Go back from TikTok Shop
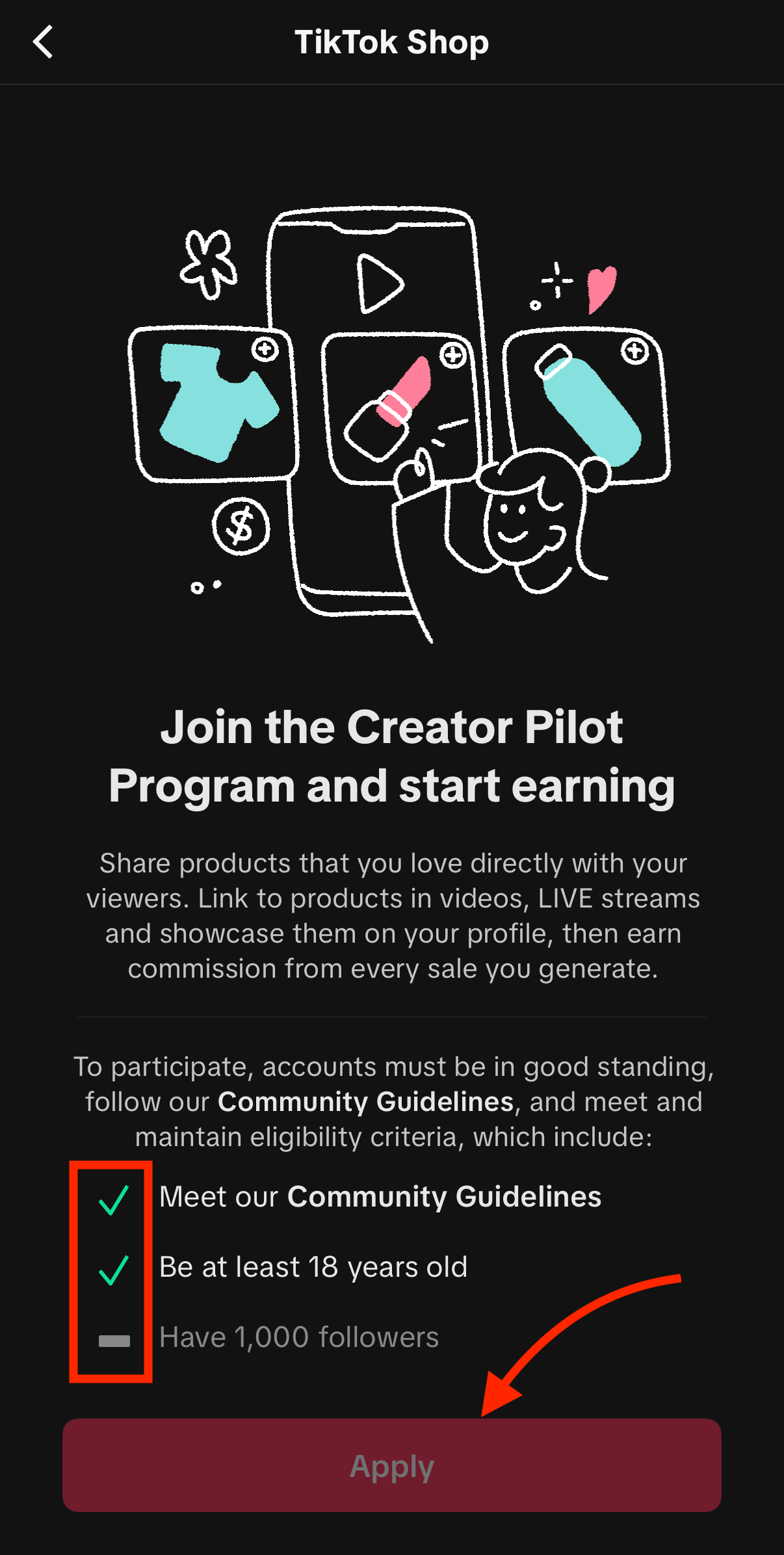This screenshot has height=1555, width=784. tap(43, 42)
